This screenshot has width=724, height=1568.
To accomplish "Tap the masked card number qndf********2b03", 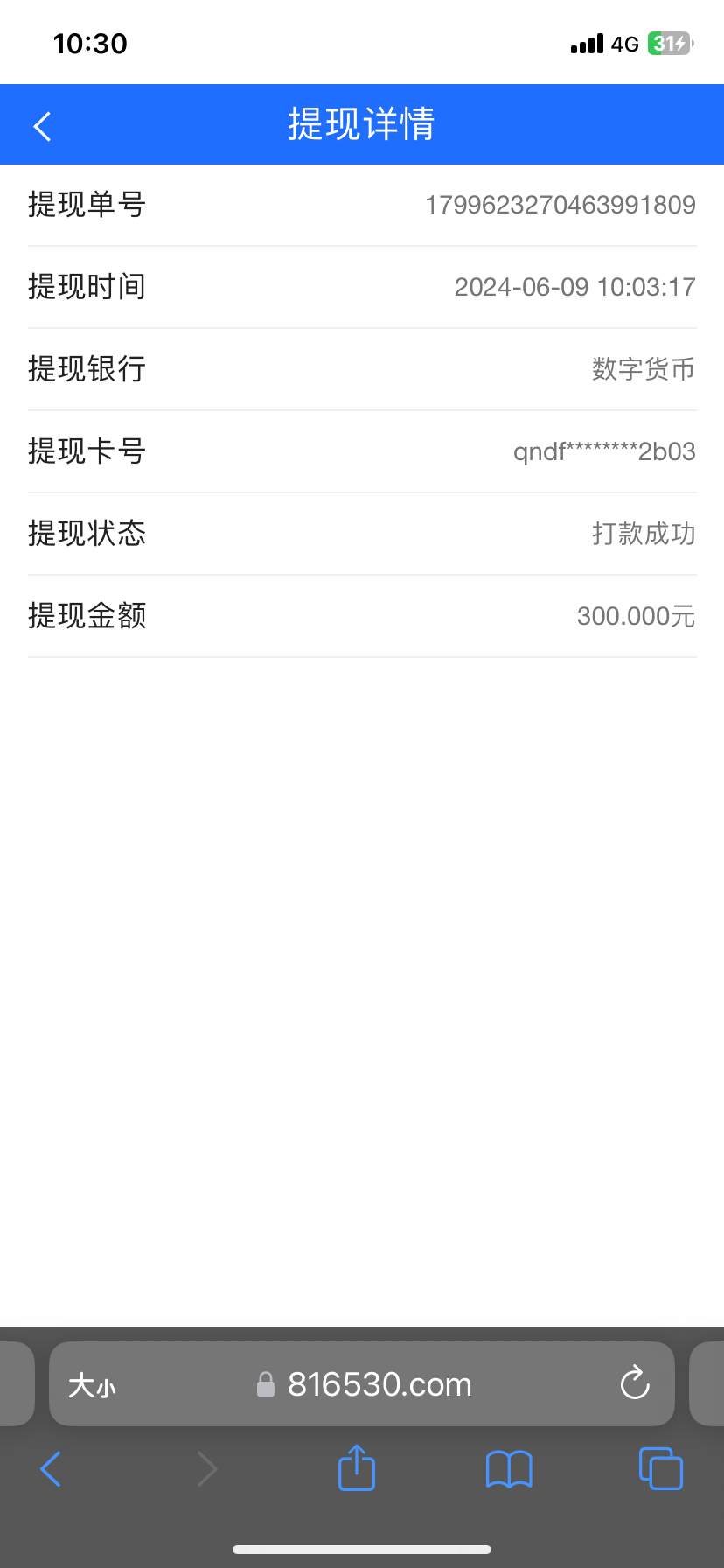I will (602, 451).
